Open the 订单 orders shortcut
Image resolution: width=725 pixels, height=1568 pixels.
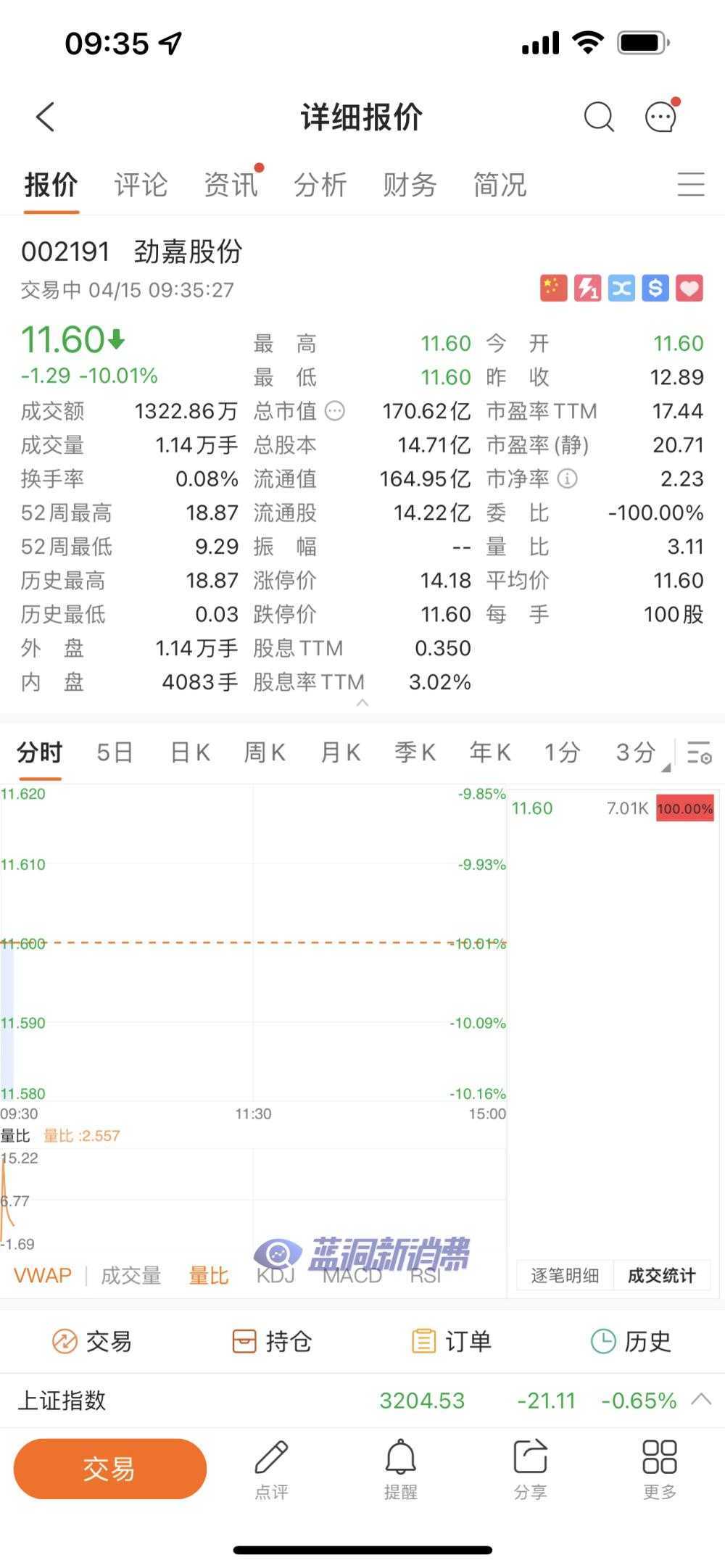(x=451, y=1341)
